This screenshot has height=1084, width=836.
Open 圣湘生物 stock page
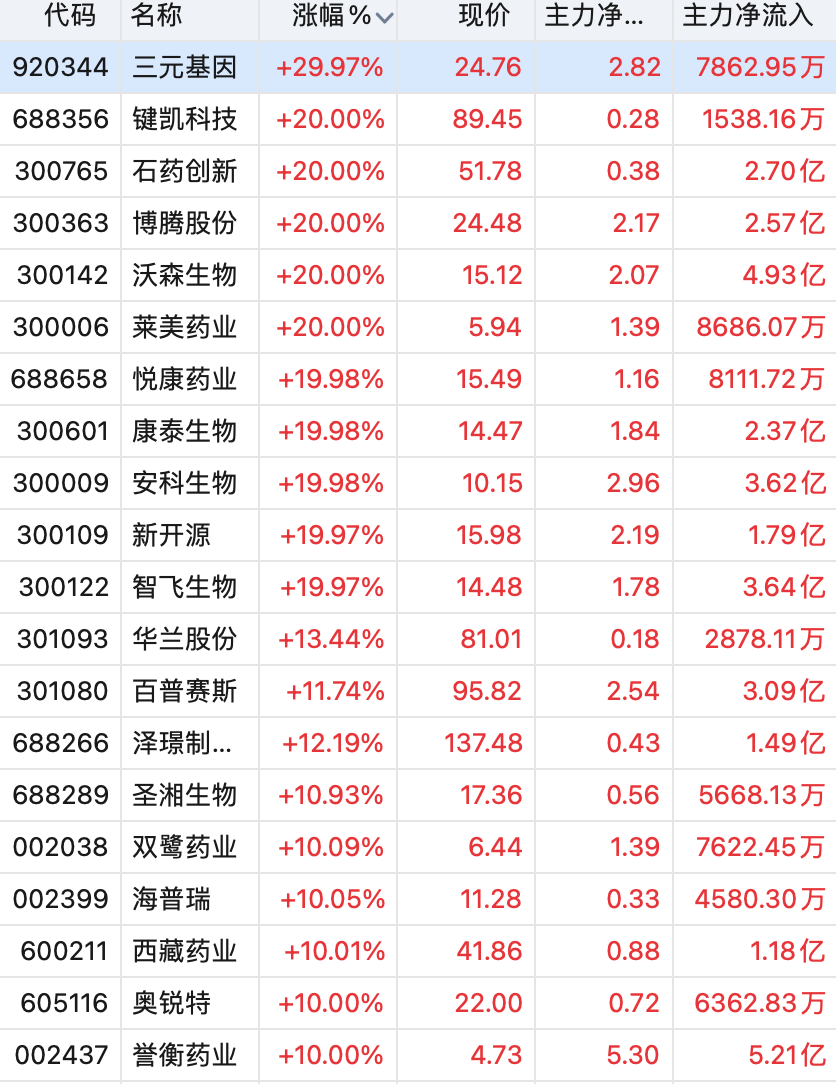click(x=418, y=795)
